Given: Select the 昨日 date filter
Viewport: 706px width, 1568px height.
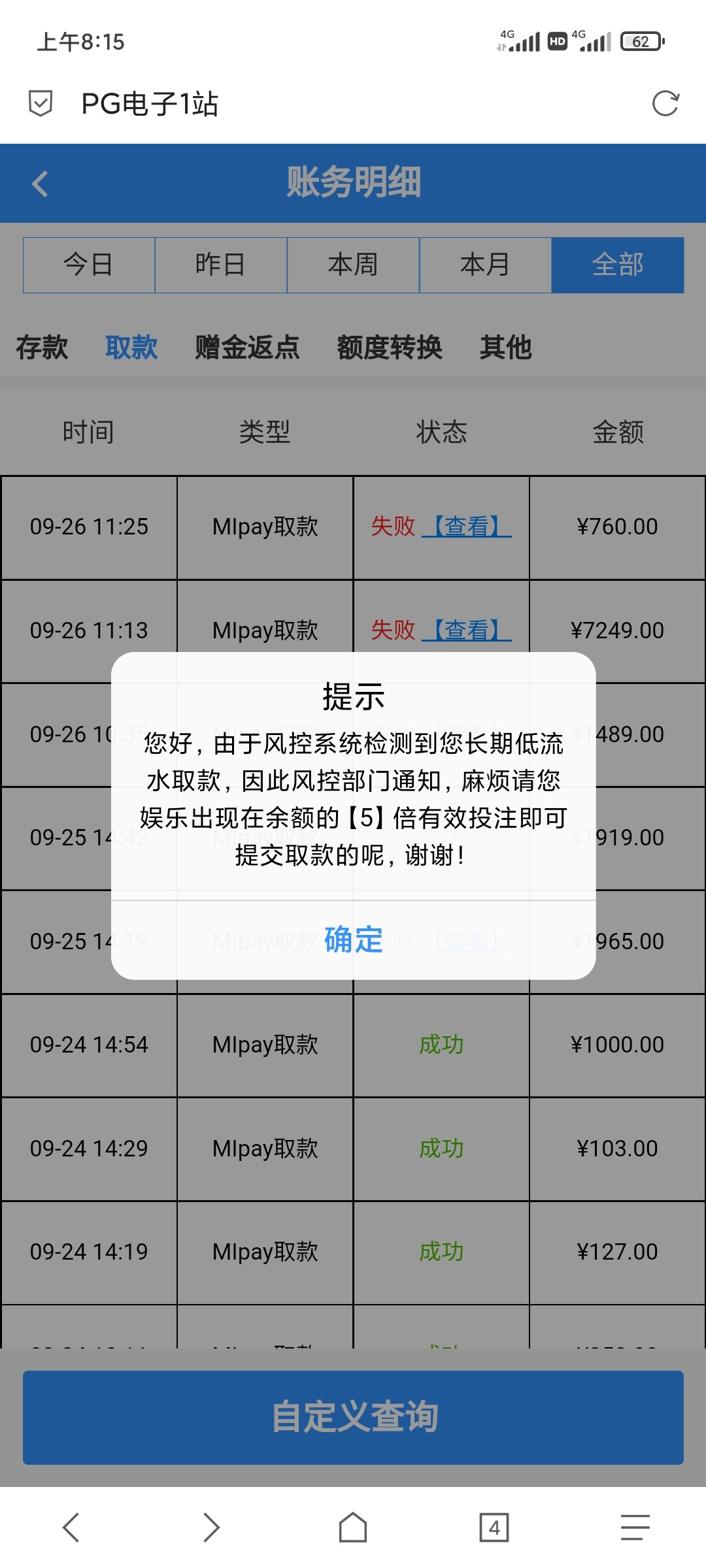Looking at the screenshot, I should click(x=220, y=265).
